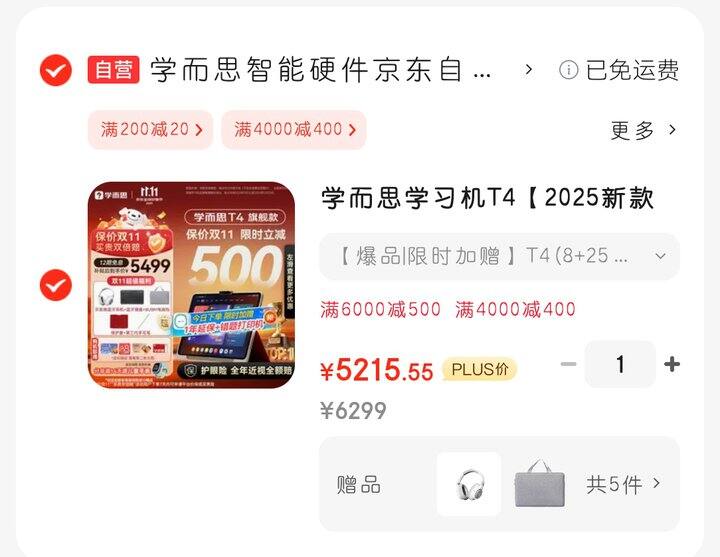Decrease quantity with the minus button
The height and width of the screenshot is (557, 720).
(x=568, y=365)
